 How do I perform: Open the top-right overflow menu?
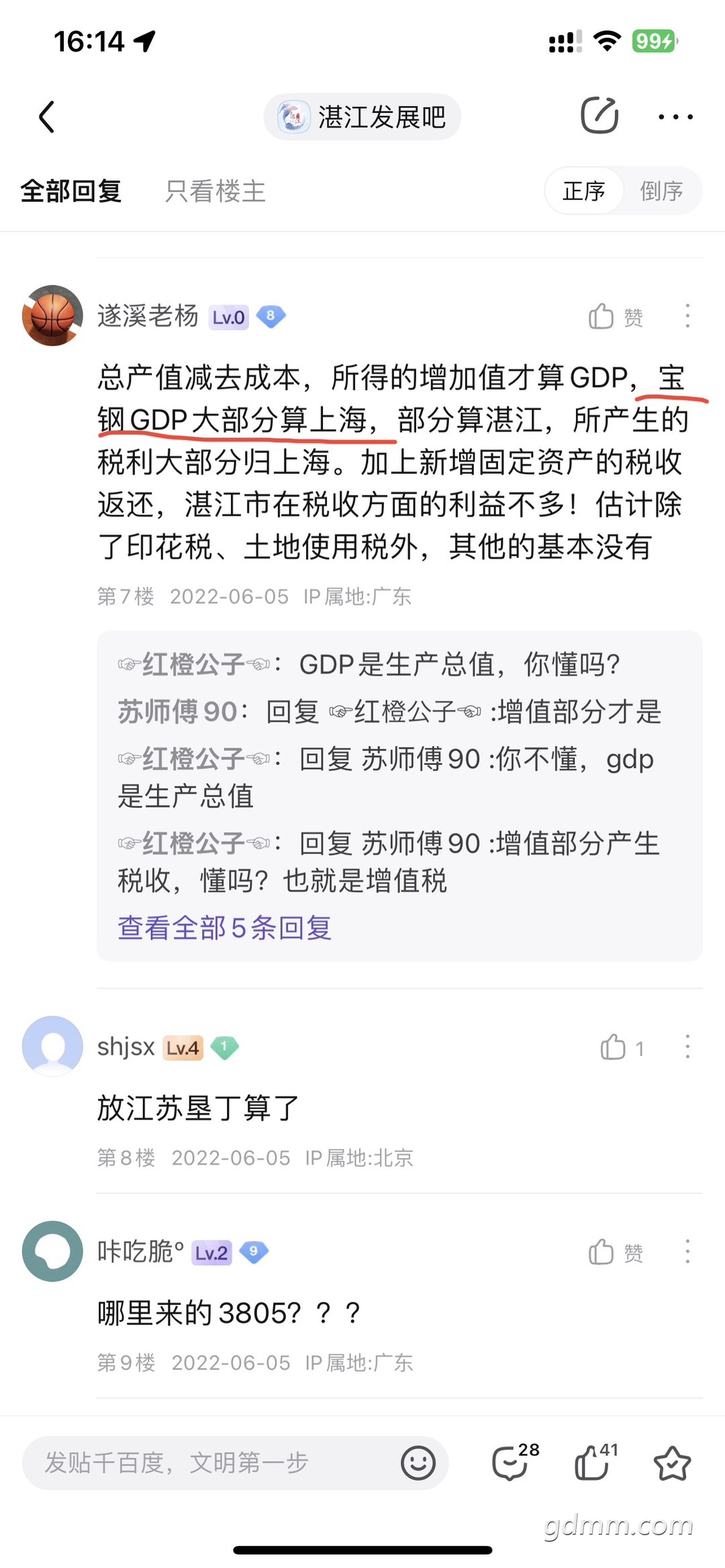tap(675, 117)
